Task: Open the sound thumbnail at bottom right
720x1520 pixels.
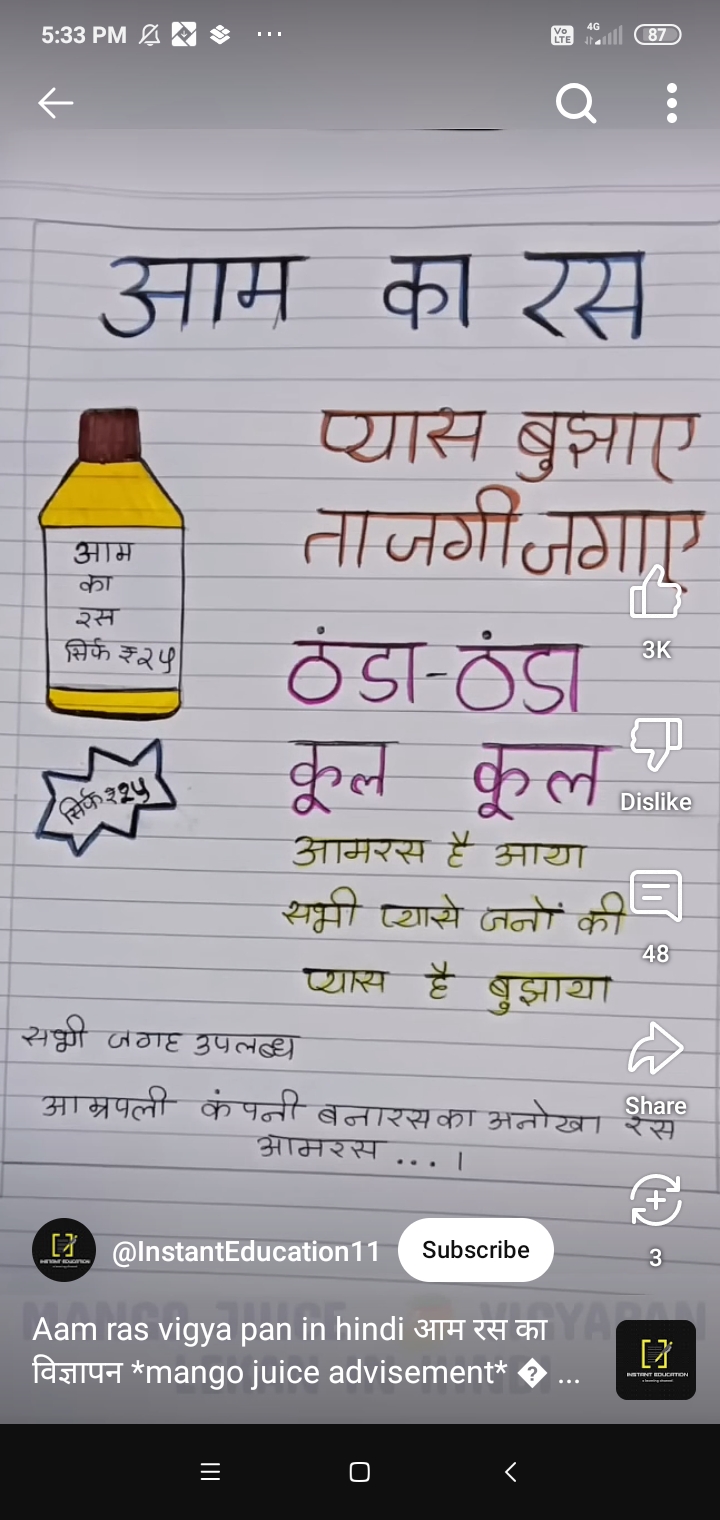Action: click(656, 1360)
